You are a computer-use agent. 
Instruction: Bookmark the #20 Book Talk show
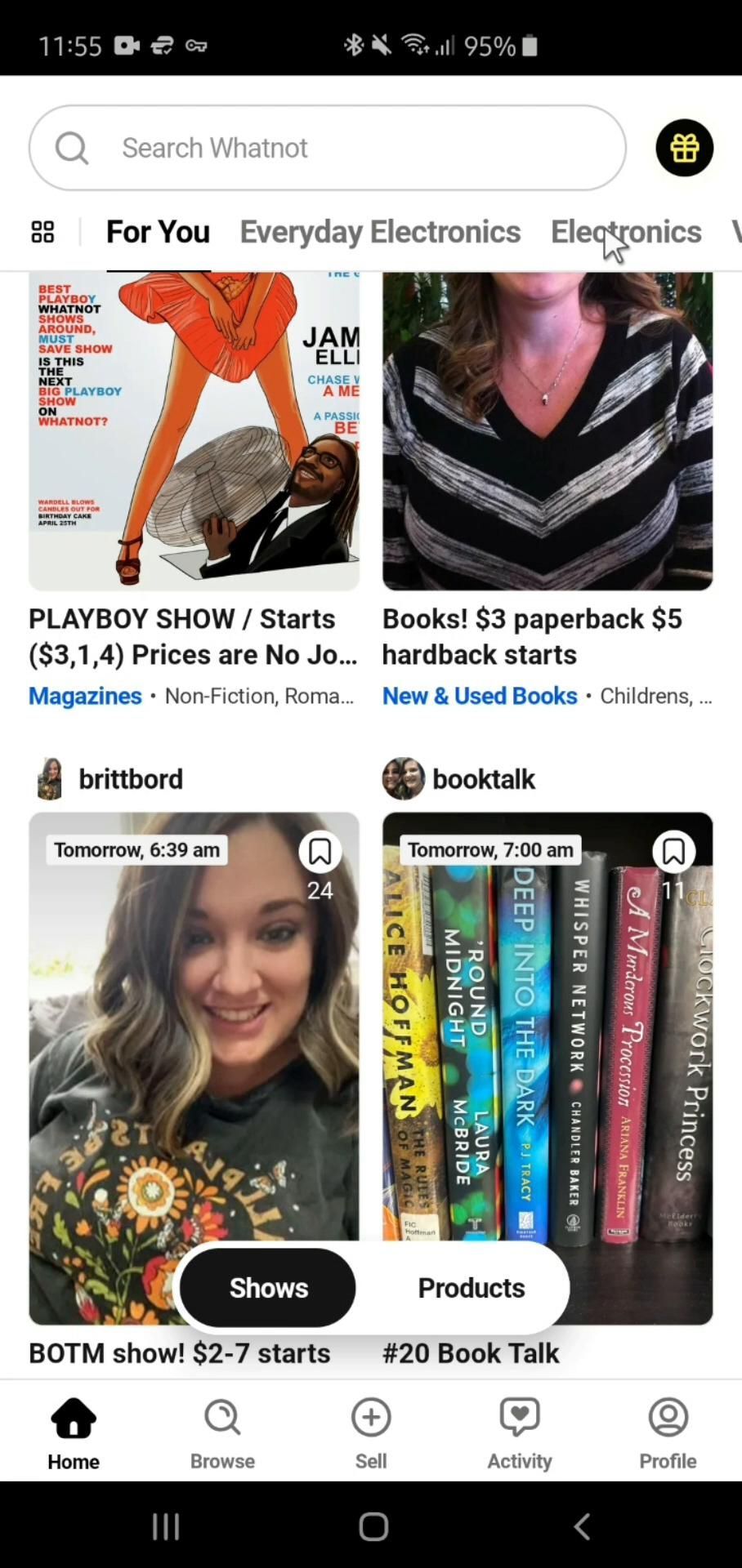coord(673,852)
